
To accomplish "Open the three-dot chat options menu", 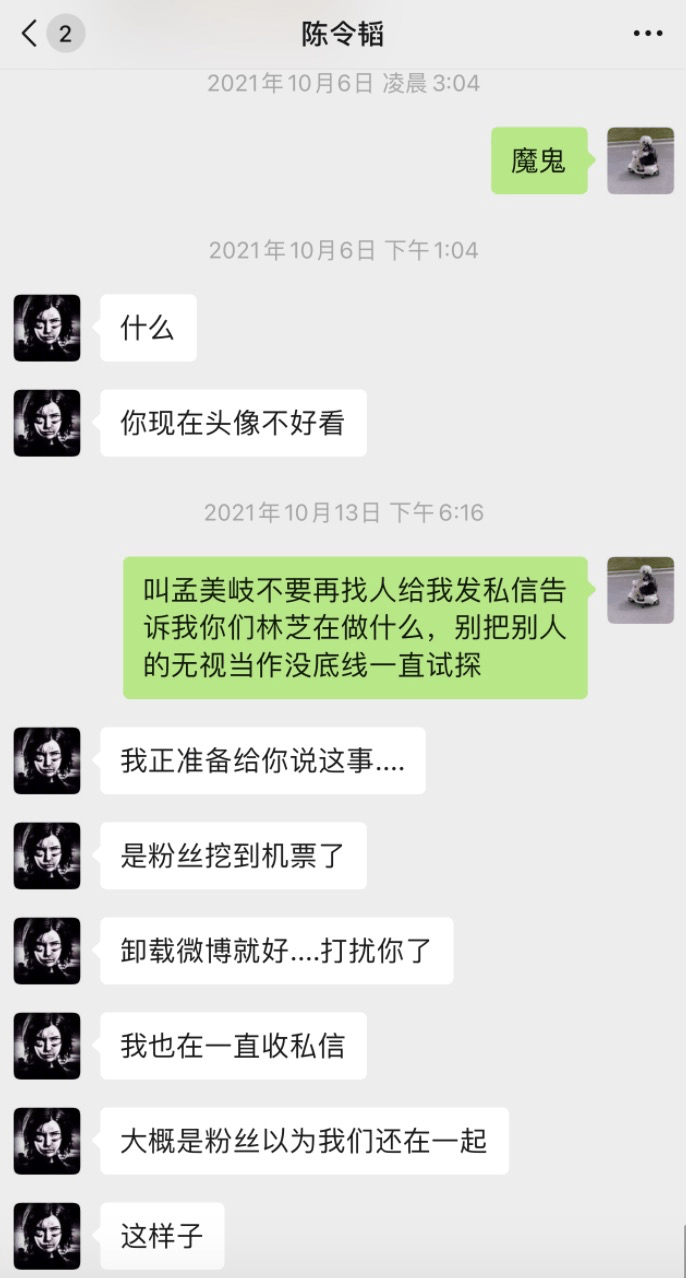I will pos(648,34).
